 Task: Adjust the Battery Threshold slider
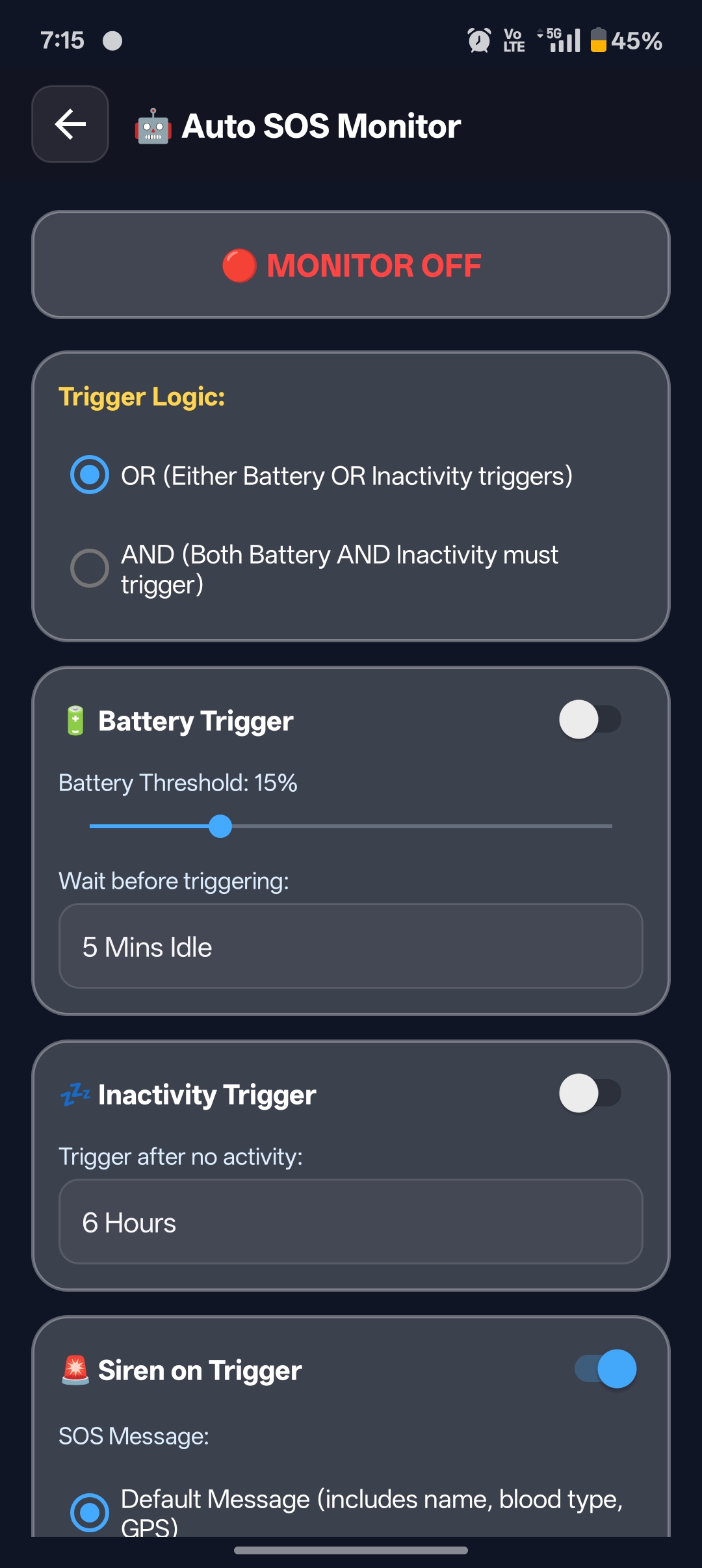point(221,826)
